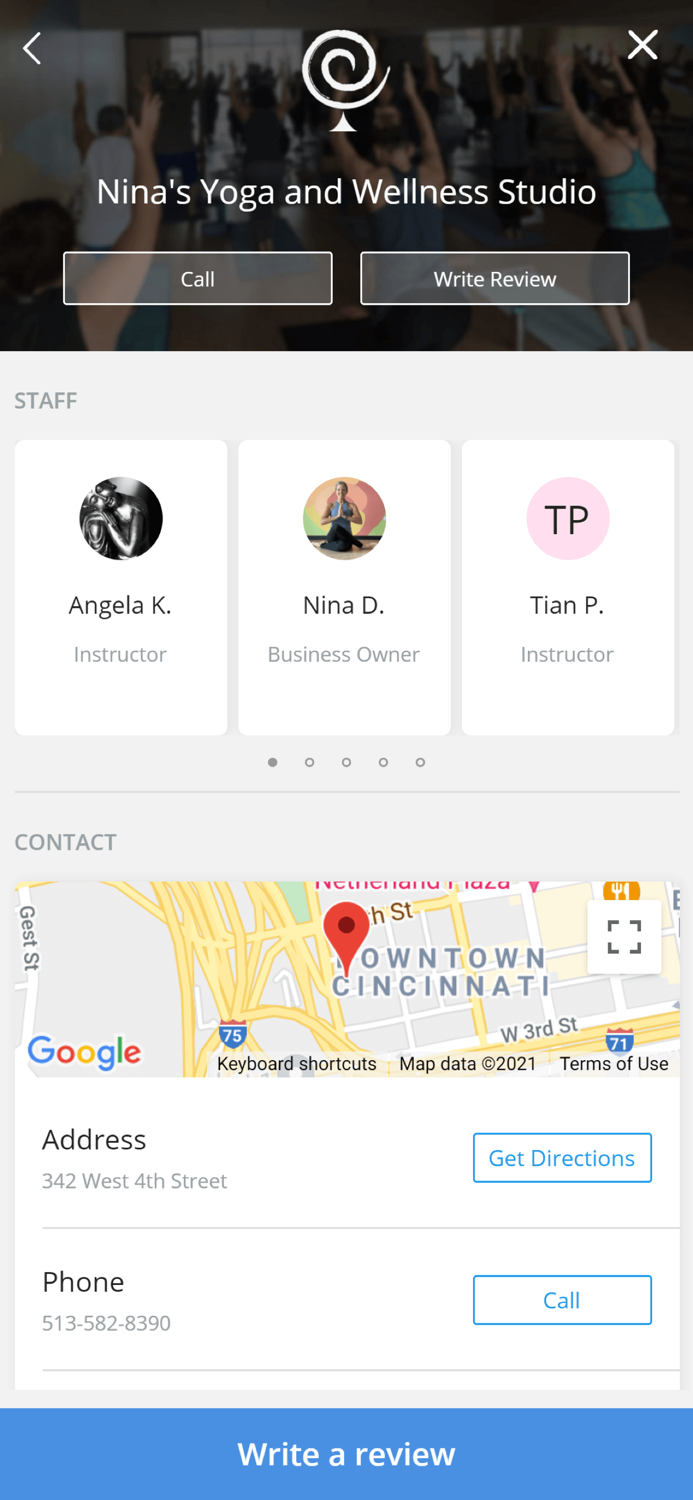This screenshot has height=1500, width=693.
Task: Open Angela K.'s staff card
Action: pos(121,587)
